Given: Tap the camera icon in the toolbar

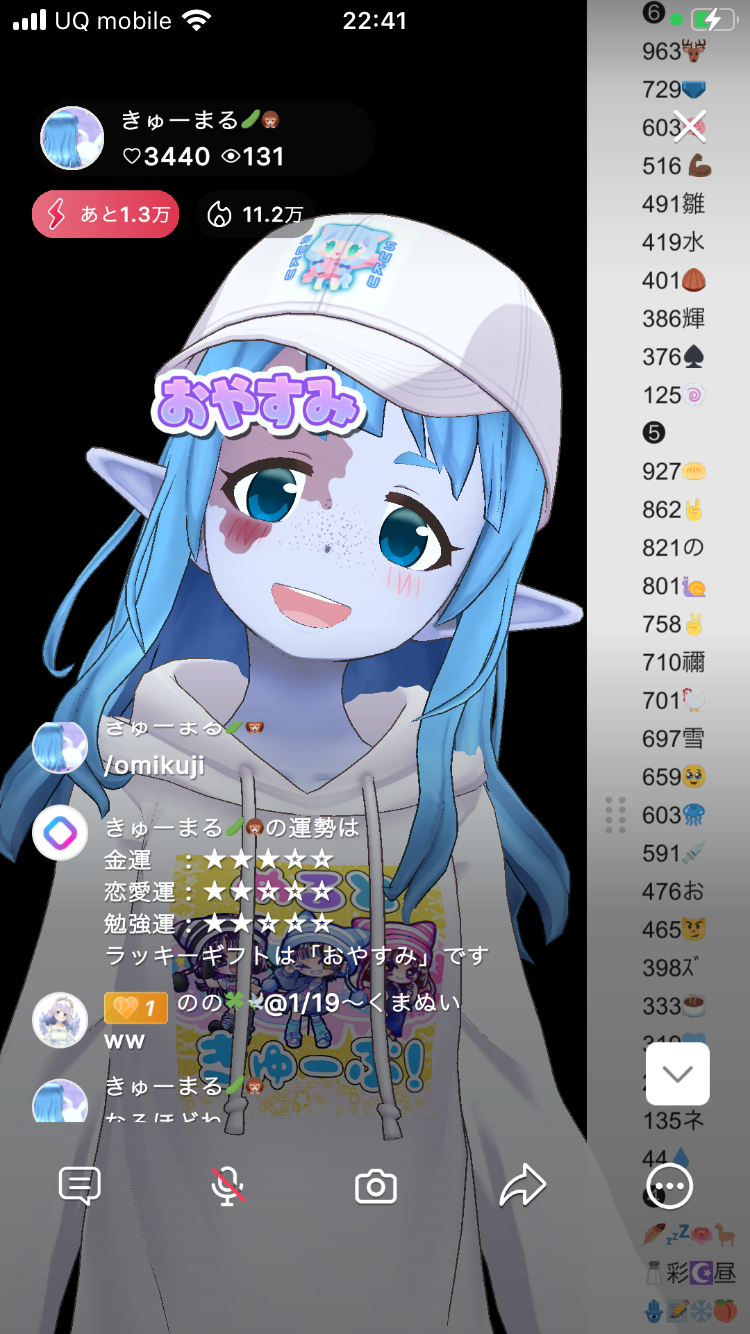Looking at the screenshot, I should [376, 1187].
